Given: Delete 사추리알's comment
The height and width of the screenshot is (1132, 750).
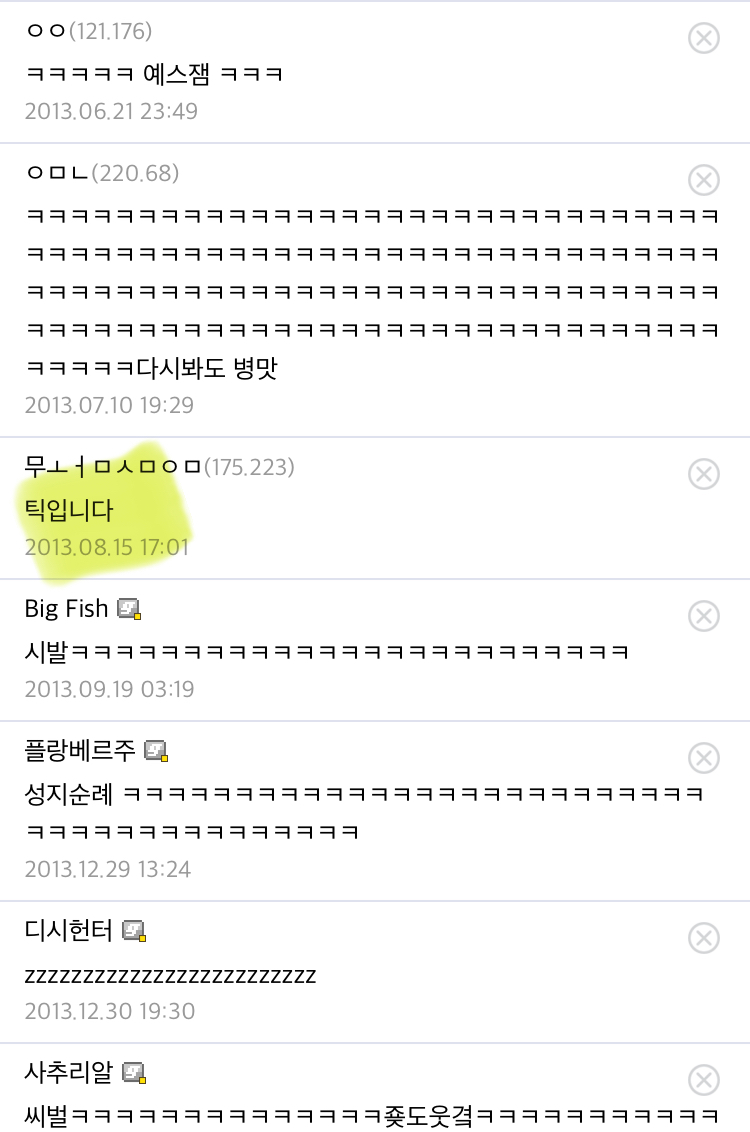Looking at the screenshot, I should click(x=704, y=1080).
